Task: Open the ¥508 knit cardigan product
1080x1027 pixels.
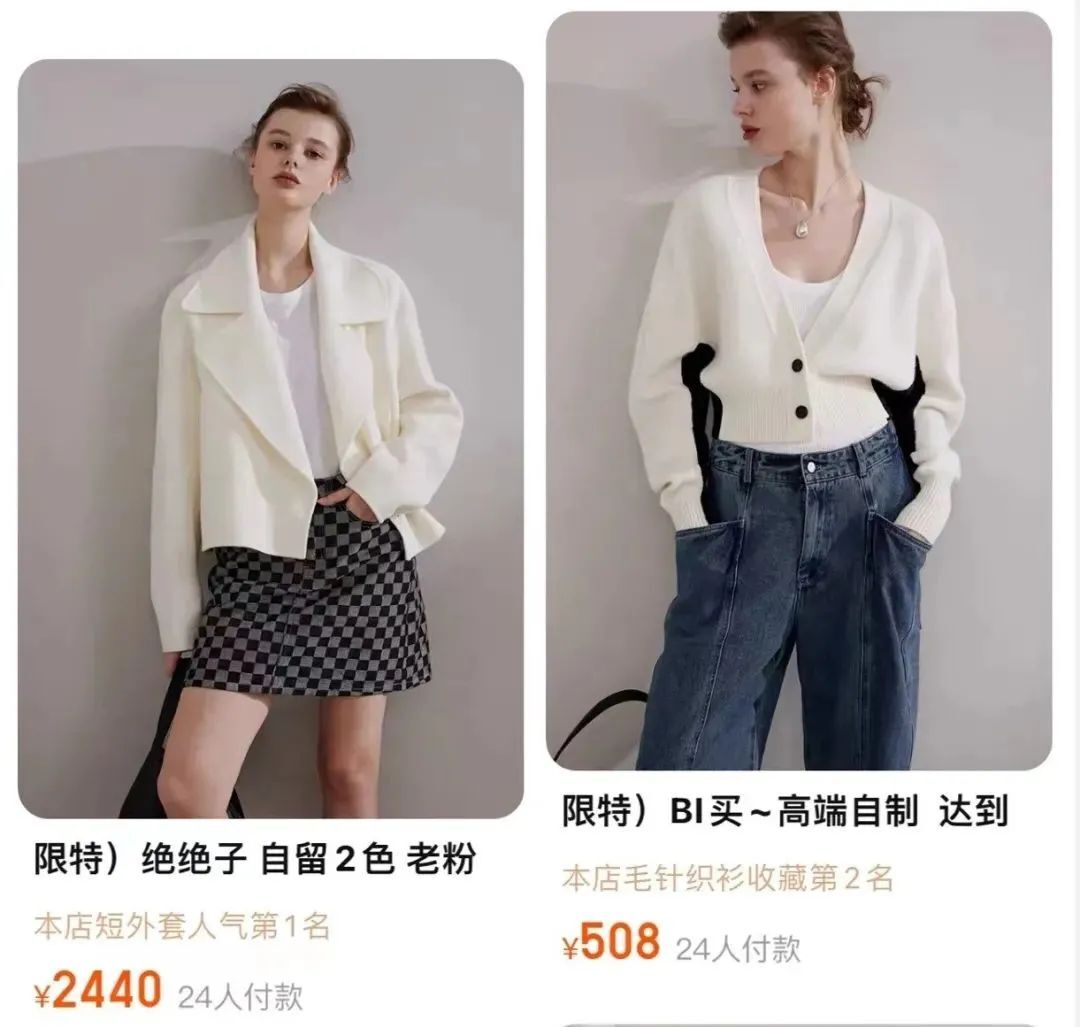Action: [798, 390]
